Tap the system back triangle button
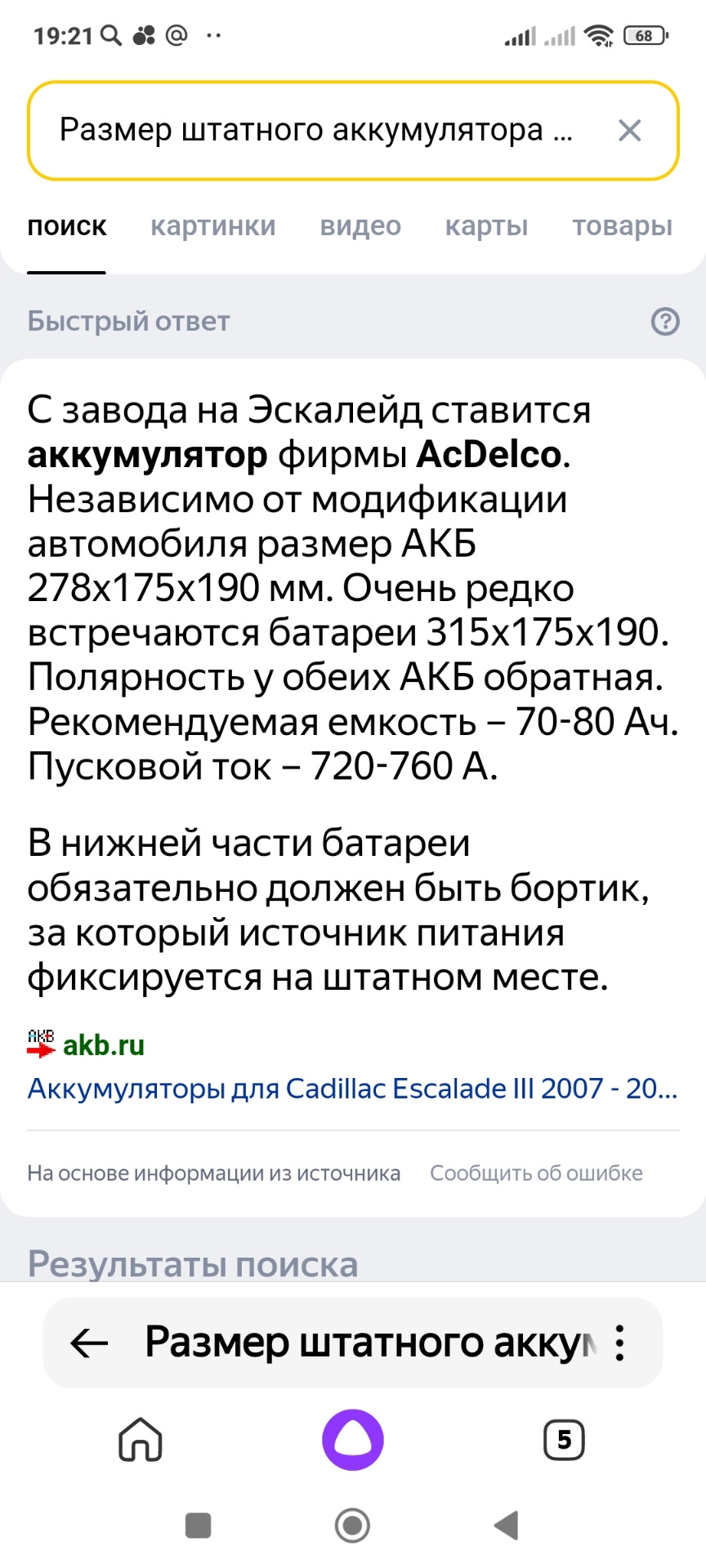 point(507,1525)
